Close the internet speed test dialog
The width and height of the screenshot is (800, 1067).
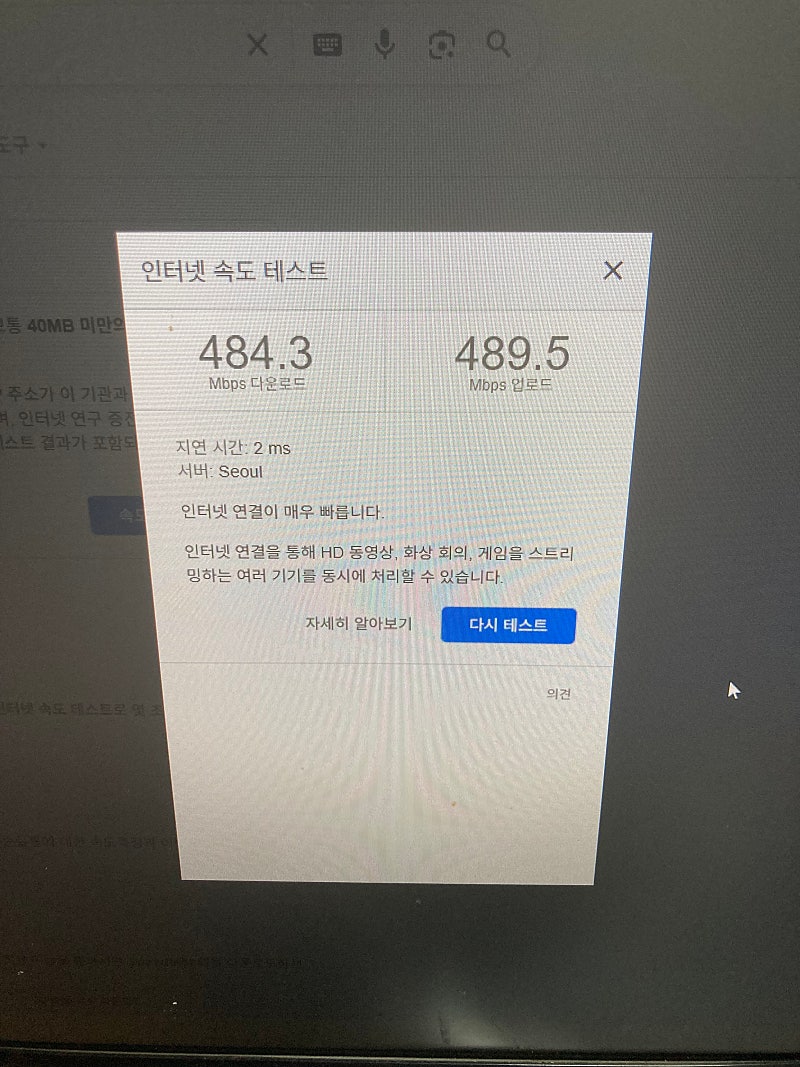click(613, 270)
